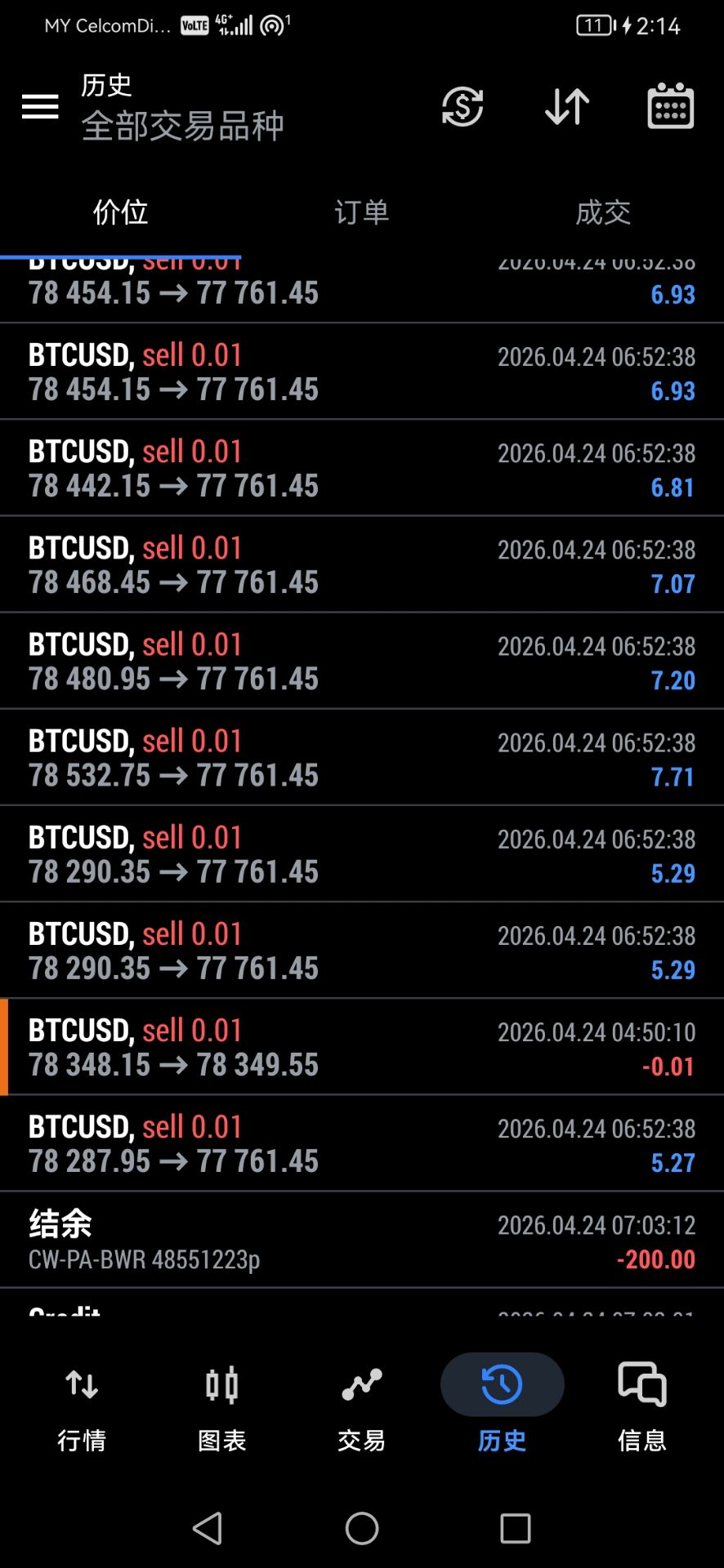Expand the BTCUSD trade opened at 78 480.95
724x1568 pixels.
tap(362, 661)
